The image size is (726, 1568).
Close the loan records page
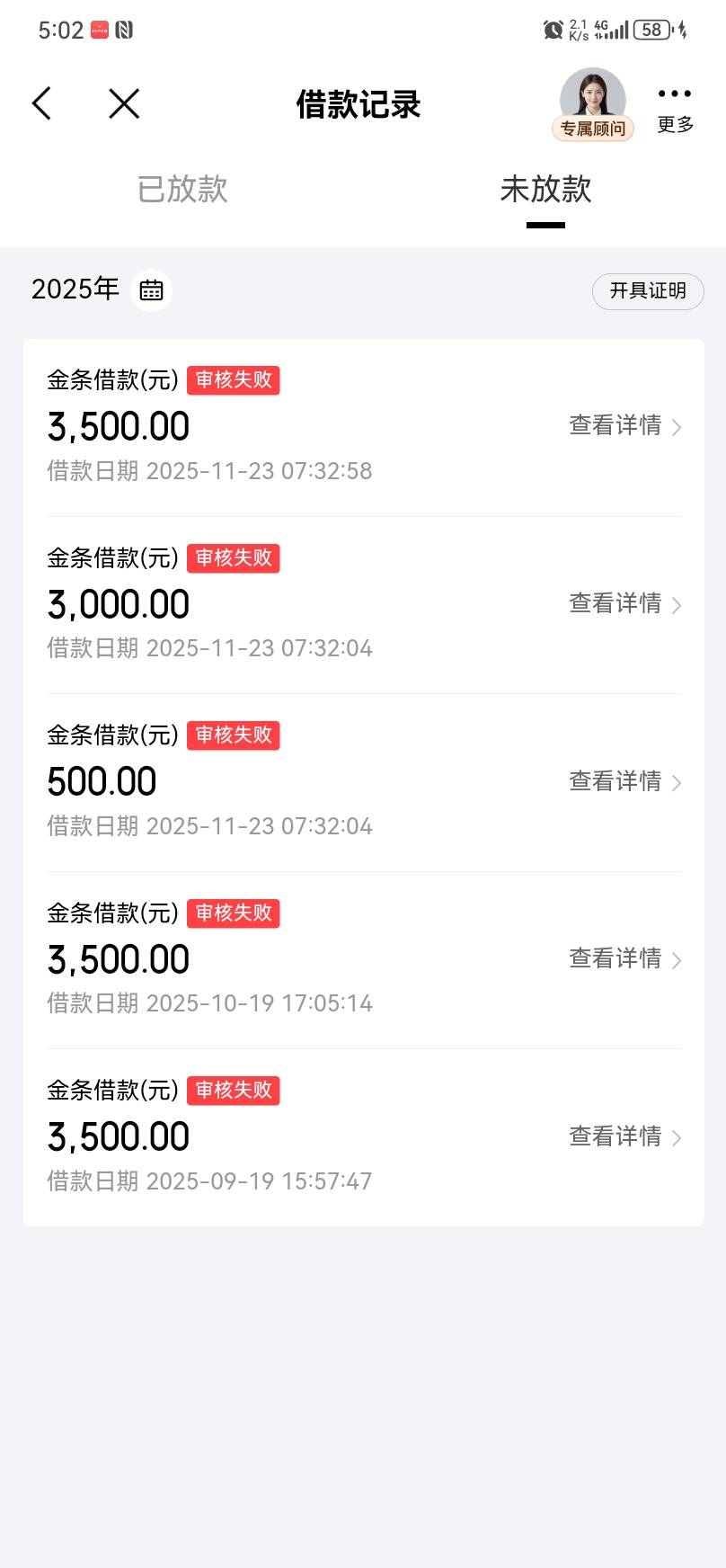click(x=124, y=103)
